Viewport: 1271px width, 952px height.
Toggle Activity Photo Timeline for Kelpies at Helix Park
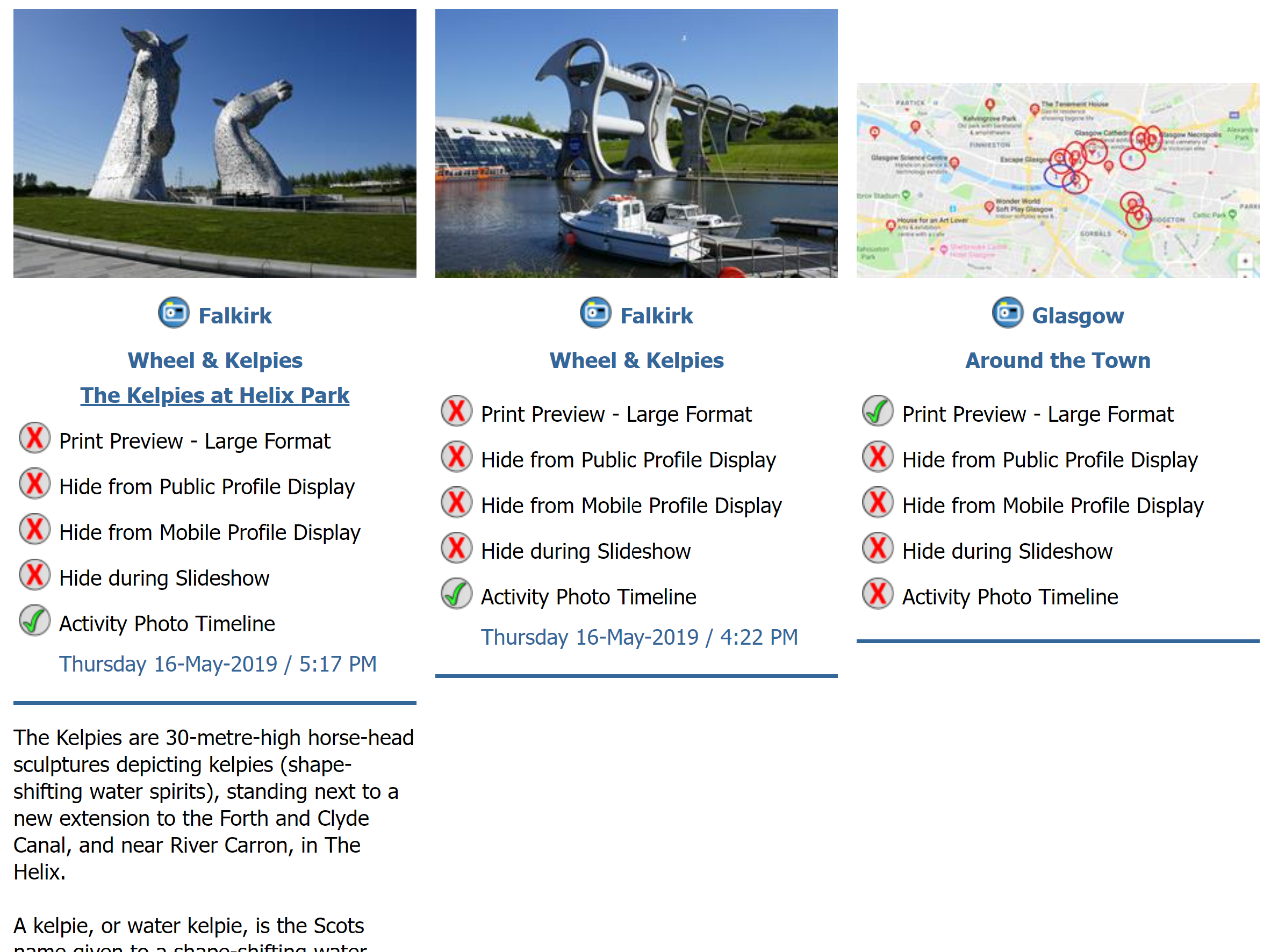(34, 621)
